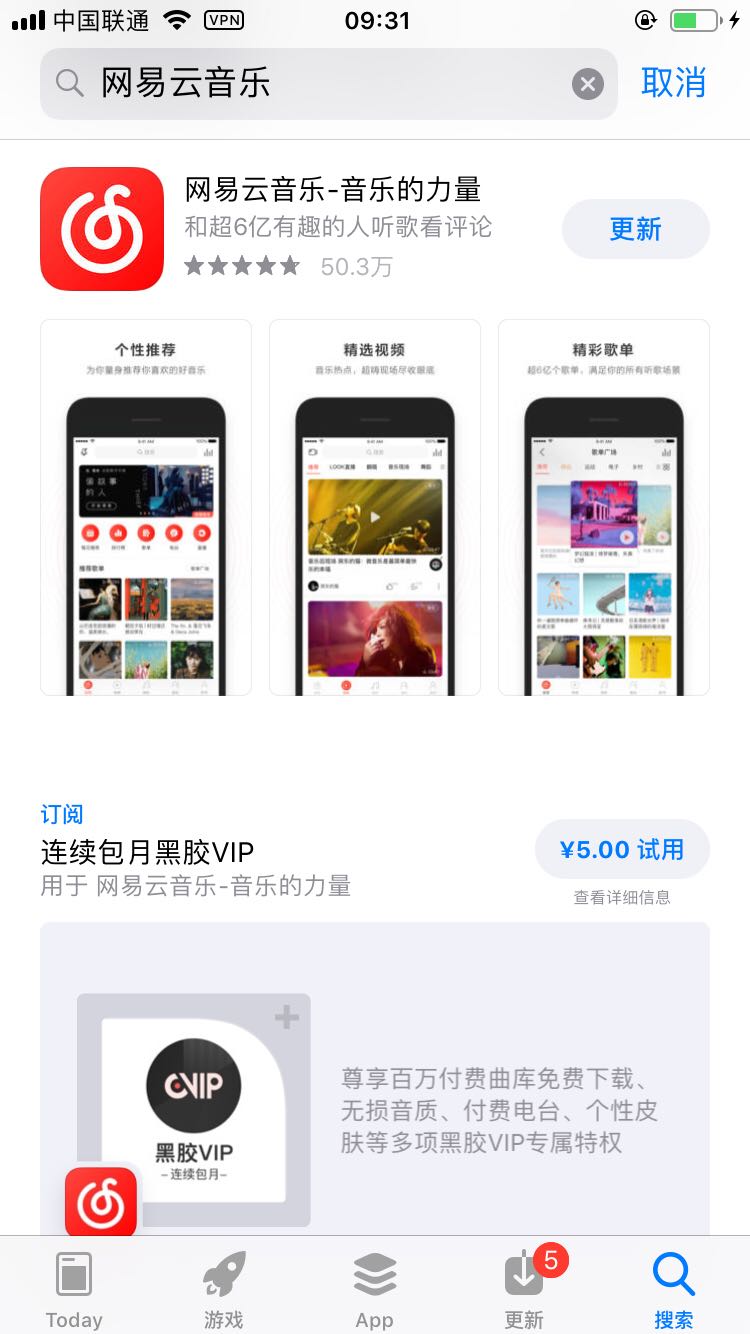750x1334 pixels.
Task: Go to the 更新 tab
Action: click(x=525, y=1289)
